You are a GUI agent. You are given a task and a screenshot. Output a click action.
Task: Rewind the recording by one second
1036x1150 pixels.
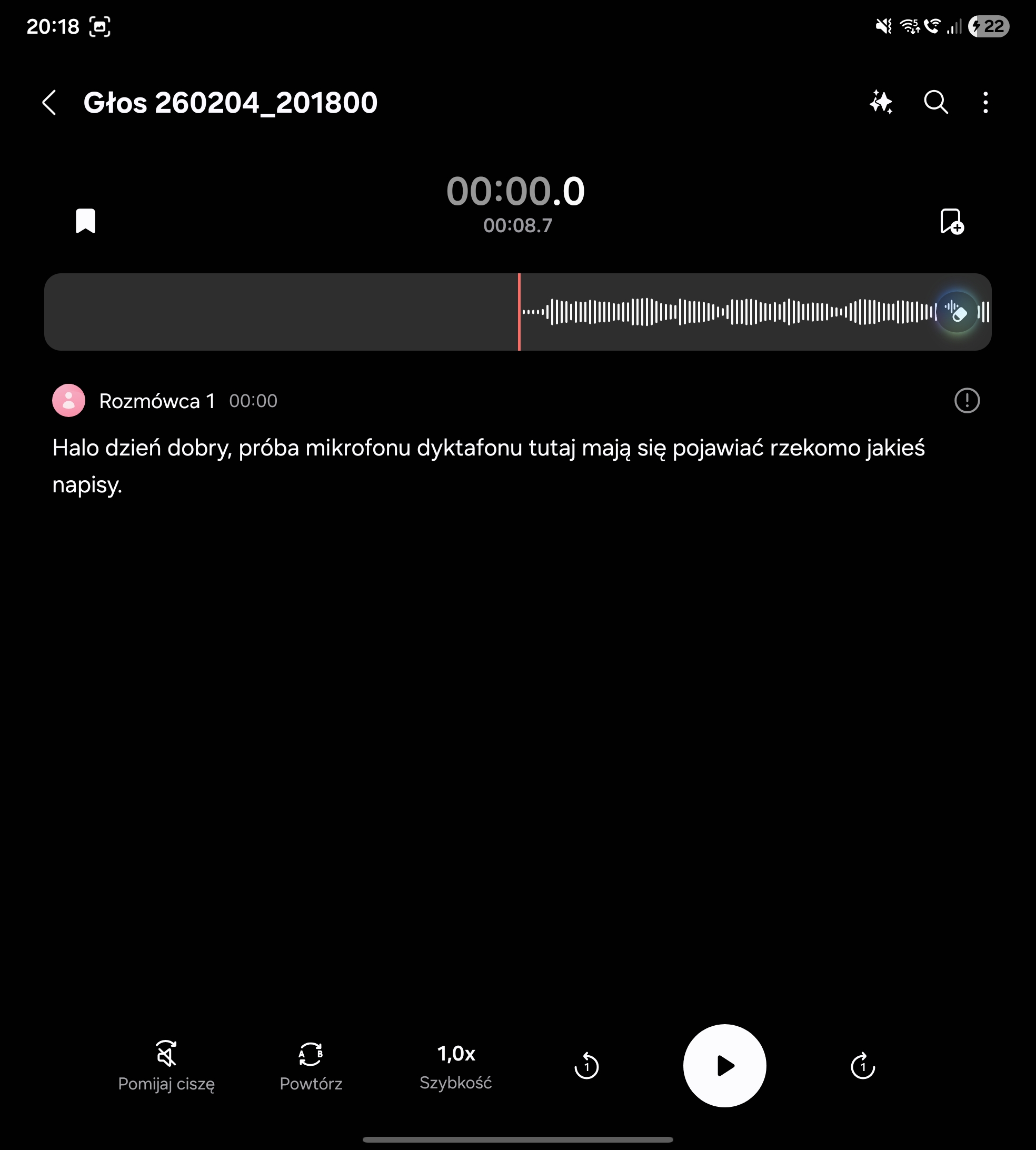point(586,1066)
